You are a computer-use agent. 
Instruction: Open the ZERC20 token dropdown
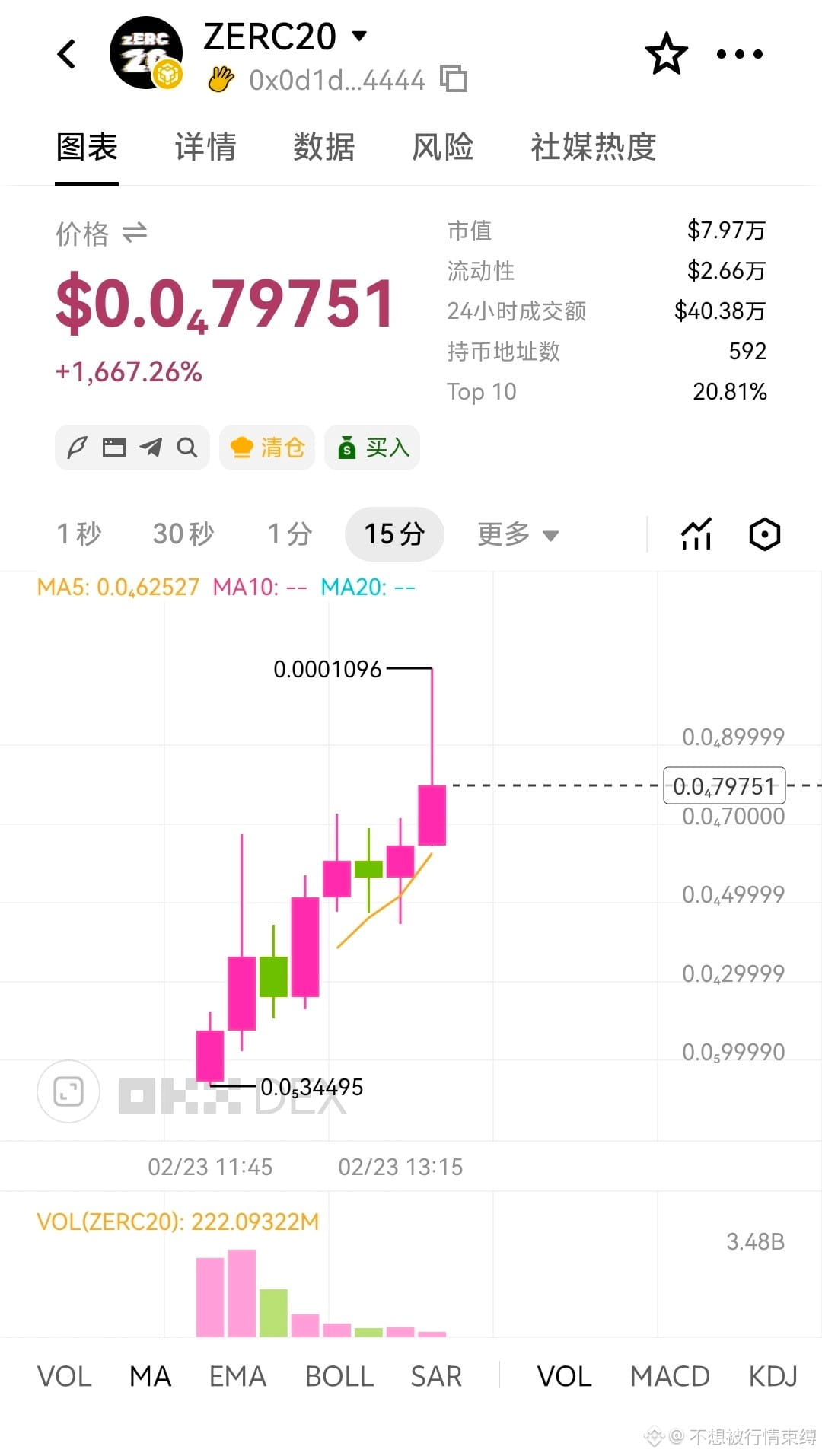tap(359, 36)
